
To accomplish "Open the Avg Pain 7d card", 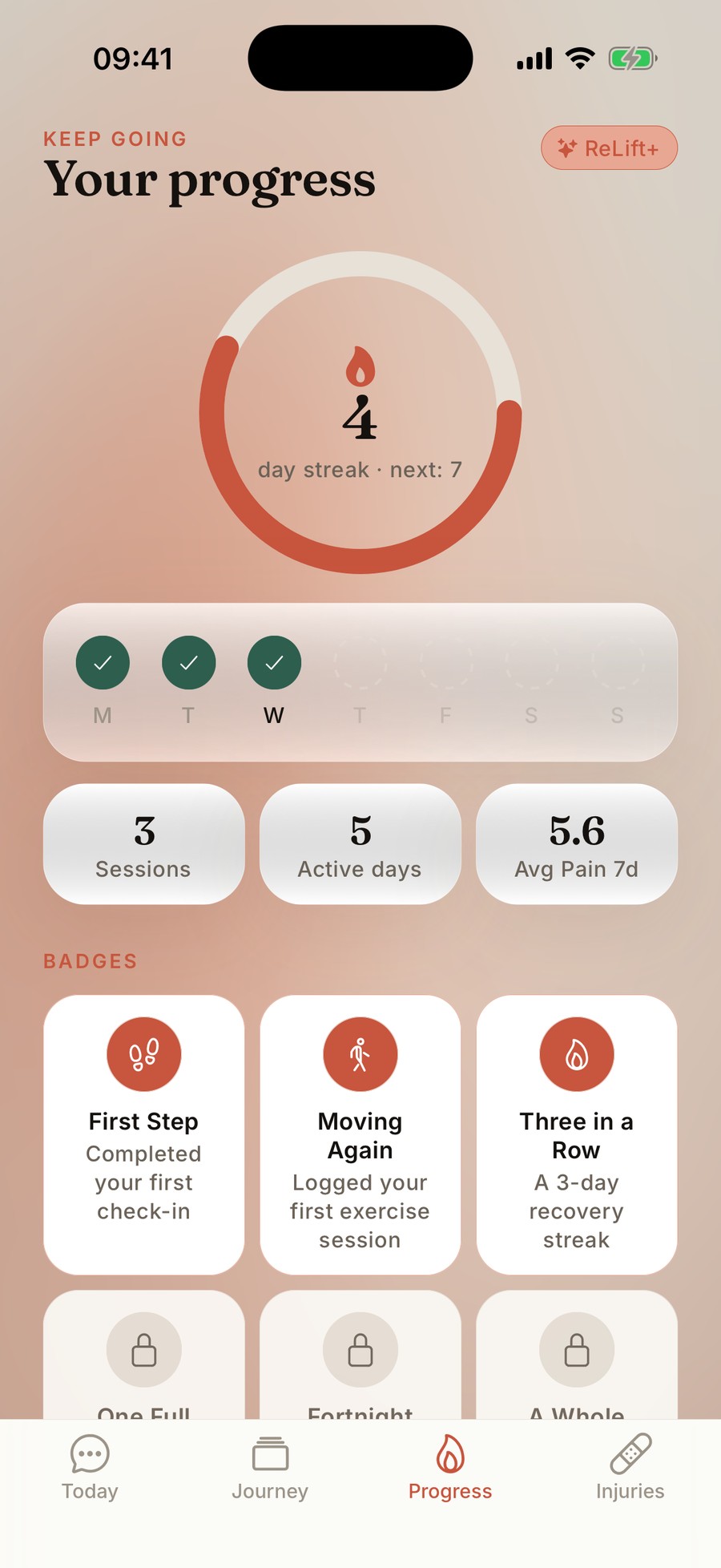I will click(577, 844).
